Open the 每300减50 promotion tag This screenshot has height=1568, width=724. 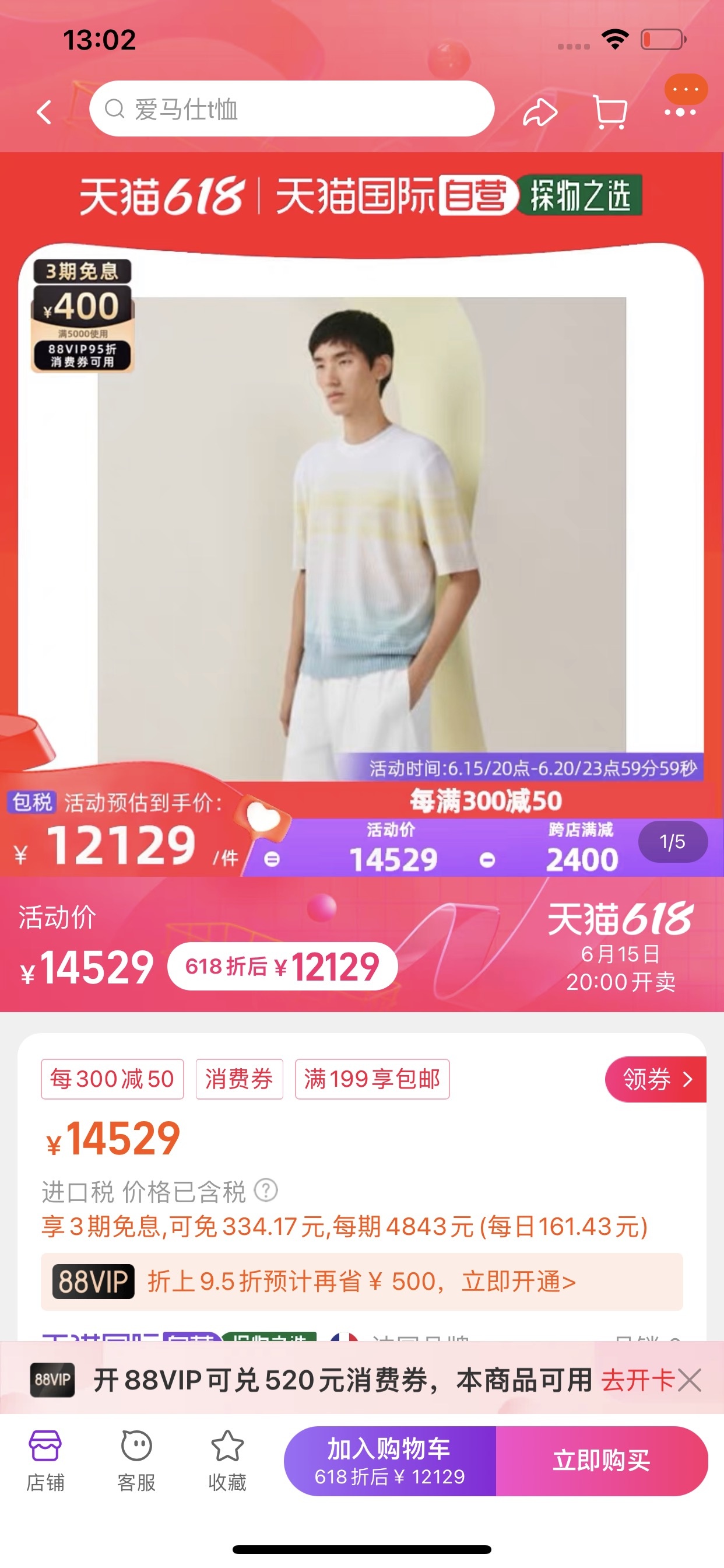pyautogui.click(x=112, y=1079)
